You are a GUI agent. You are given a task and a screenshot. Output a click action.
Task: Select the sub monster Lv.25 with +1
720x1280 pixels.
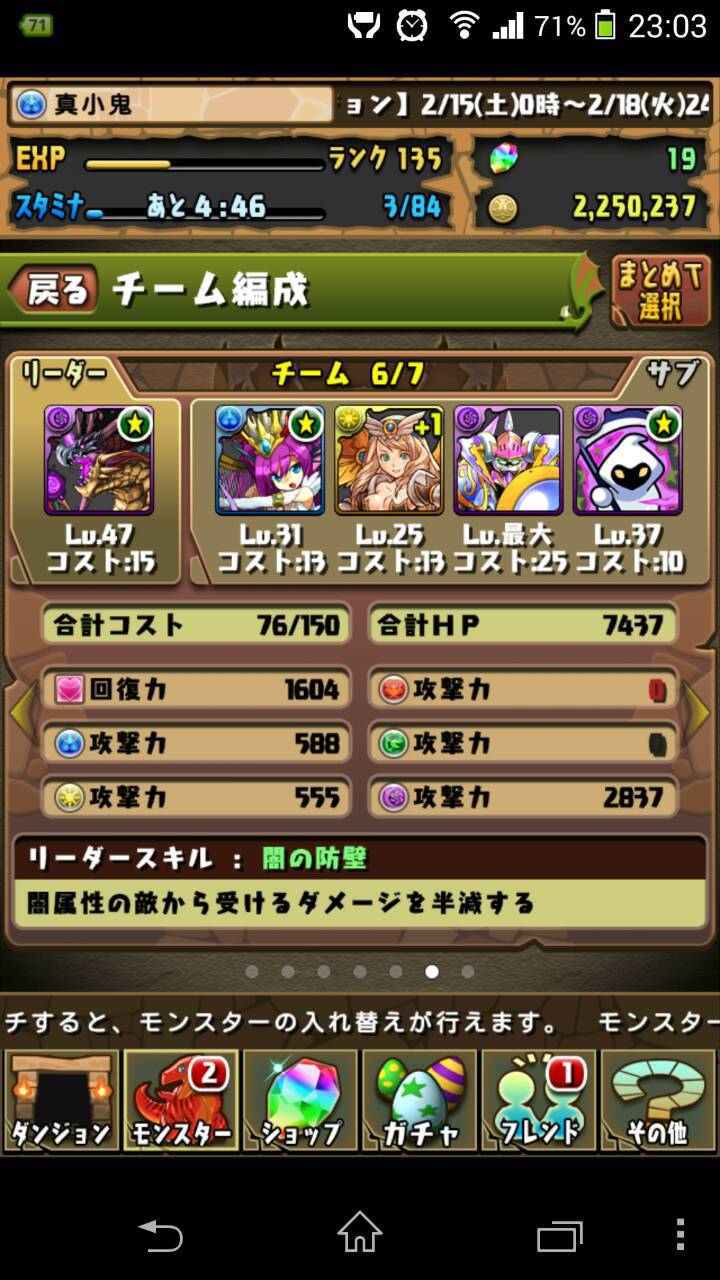pyautogui.click(x=389, y=460)
